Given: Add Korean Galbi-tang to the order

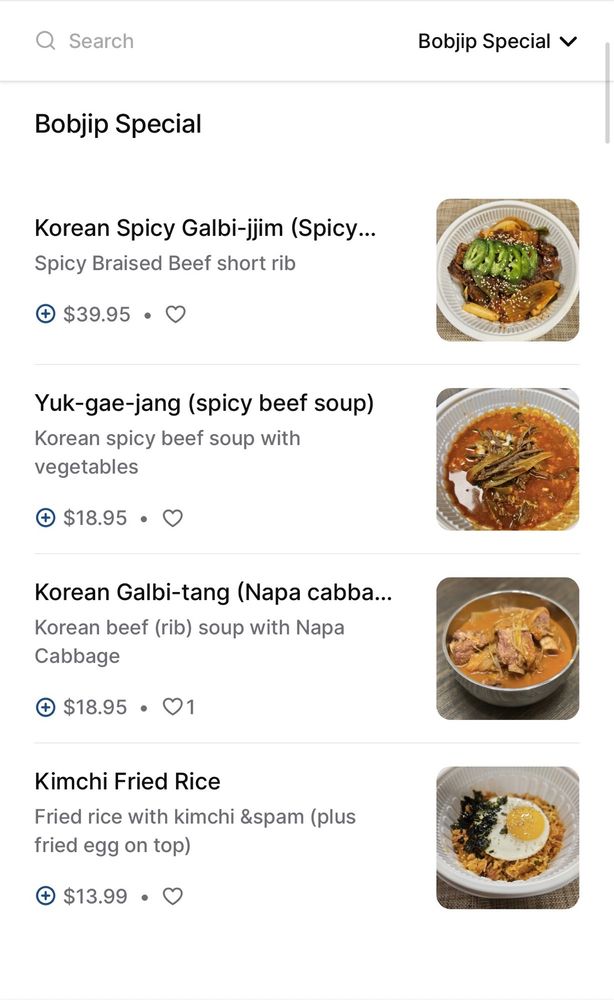Looking at the screenshot, I should coord(46,707).
